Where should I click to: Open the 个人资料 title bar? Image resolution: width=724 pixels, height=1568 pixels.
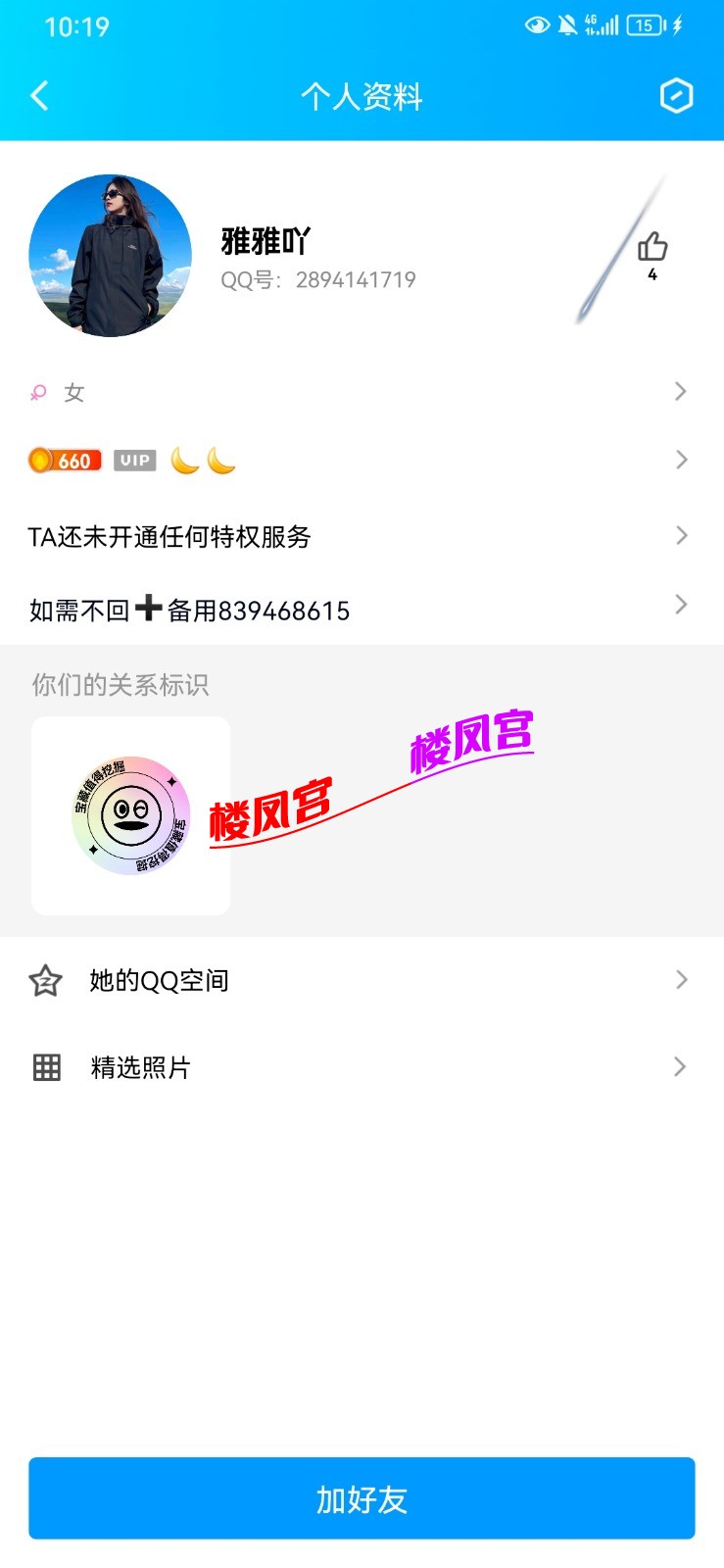pyautogui.click(x=362, y=96)
